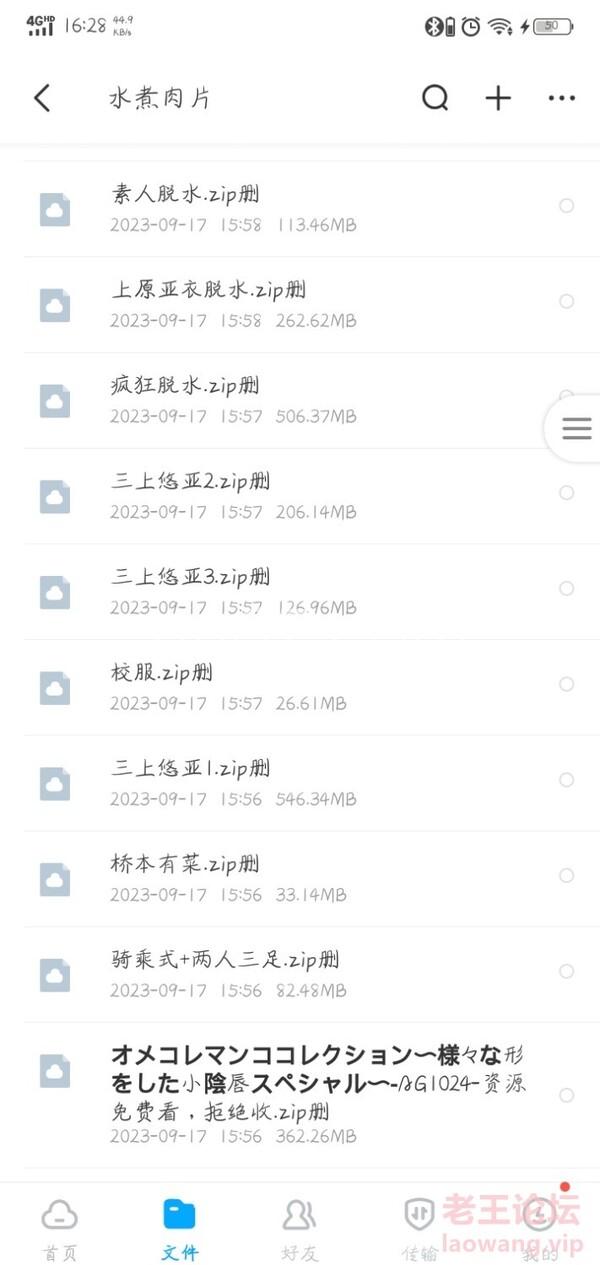Switch to the 传输 tab
600x1265 pixels.
click(419, 1230)
